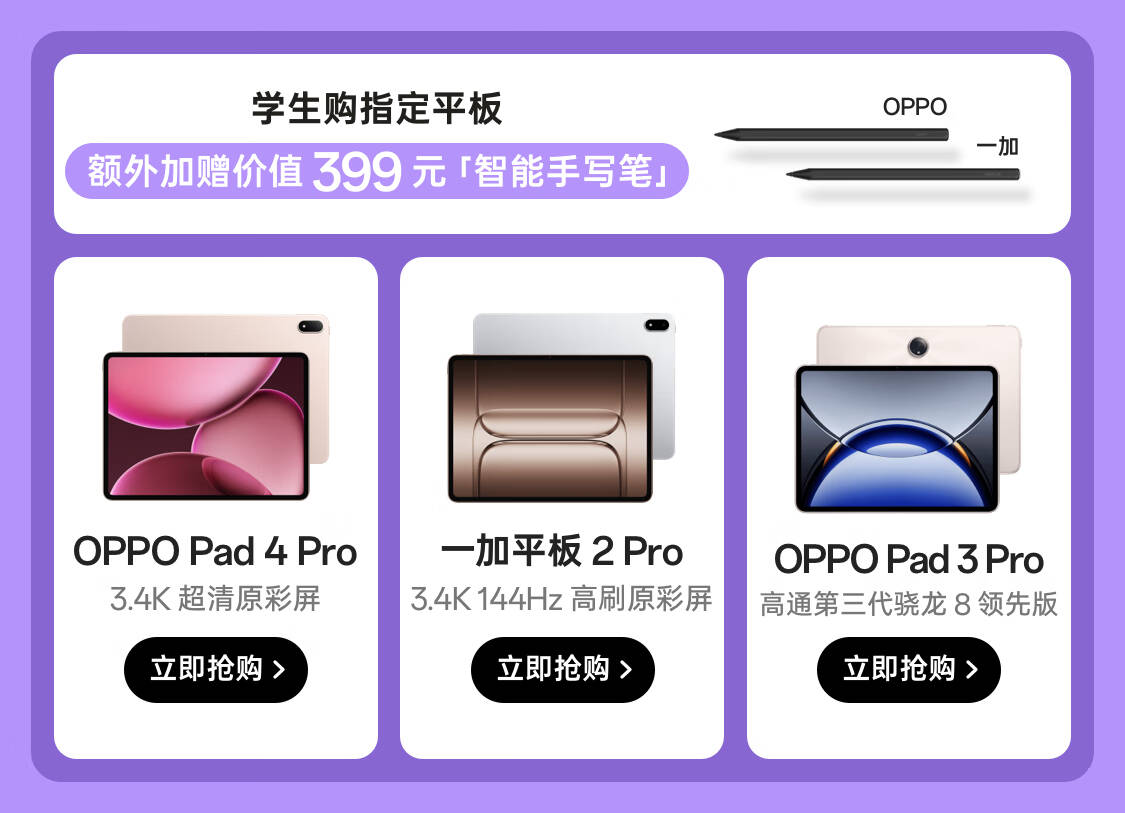Tap 立即抢购 under OPPO Pad 4 Pro
This screenshot has height=813, width=1125.
pyautogui.click(x=216, y=669)
